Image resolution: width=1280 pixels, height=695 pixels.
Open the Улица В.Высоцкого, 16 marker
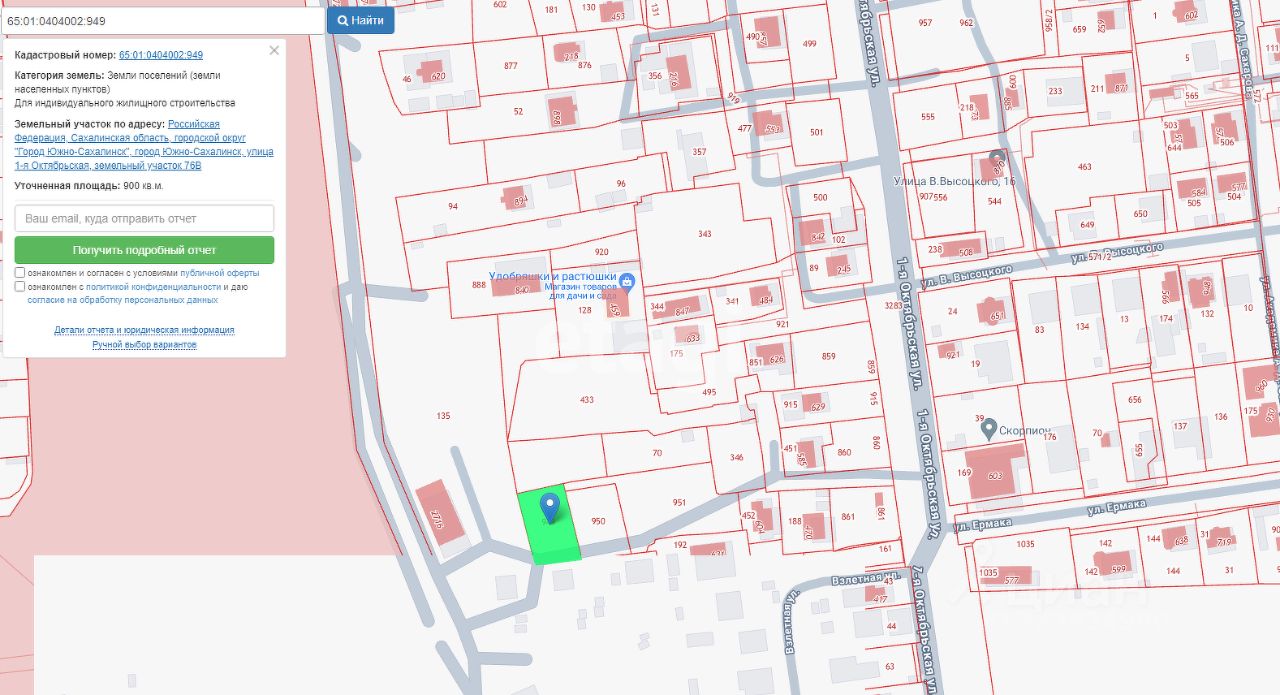(x=996, y=159)
